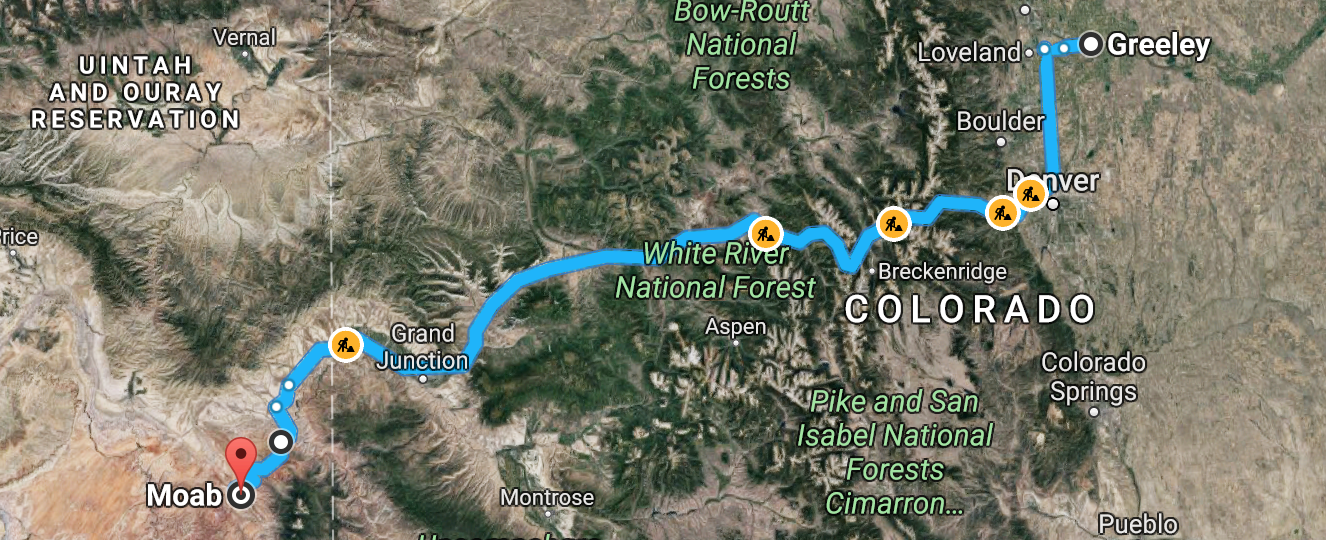Open construction alert north of Breckenridge
The width and height of the screenshot is (1326, 540).
click(892, 223)
